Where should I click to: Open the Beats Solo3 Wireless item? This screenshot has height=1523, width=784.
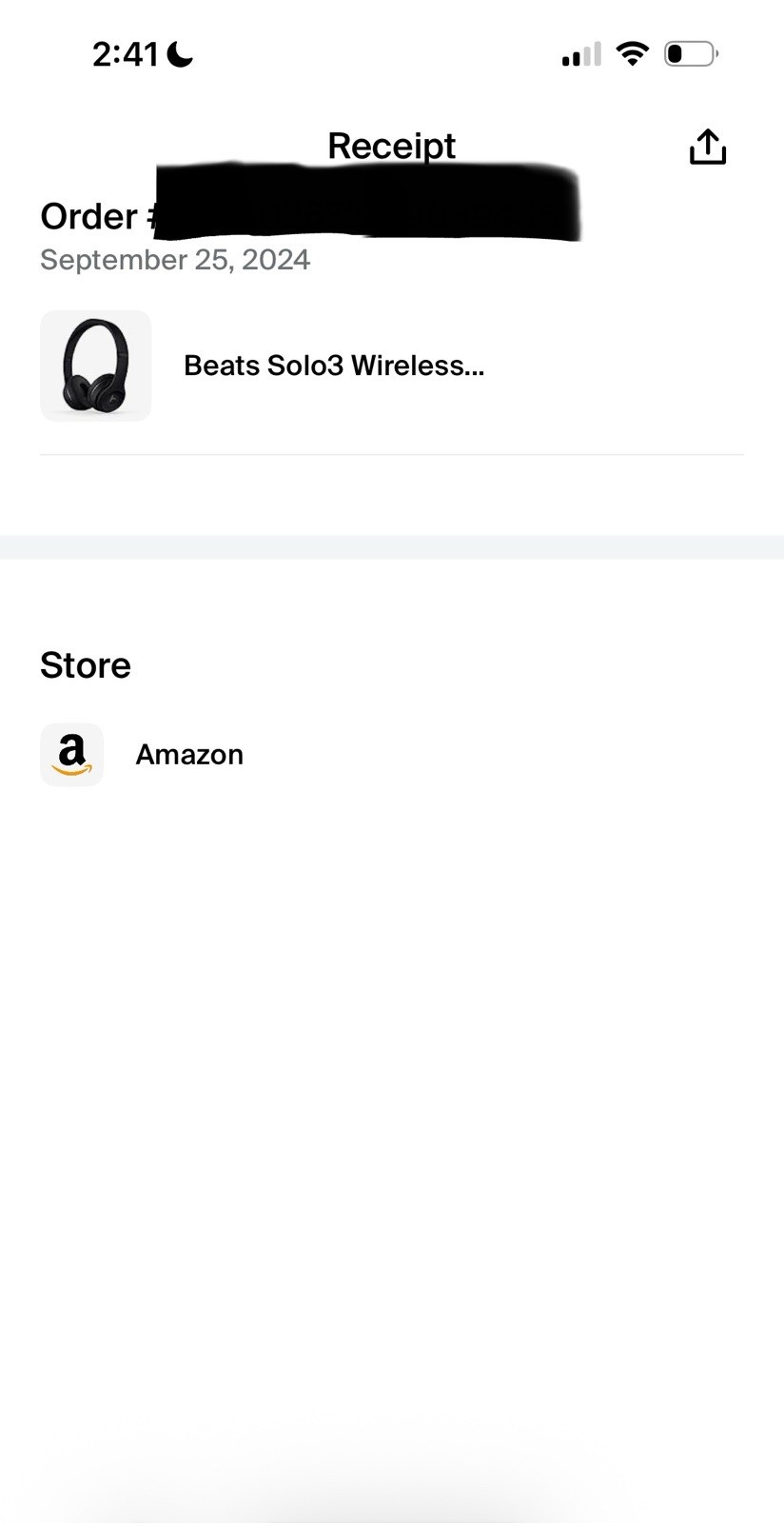[x=333, y=366]
